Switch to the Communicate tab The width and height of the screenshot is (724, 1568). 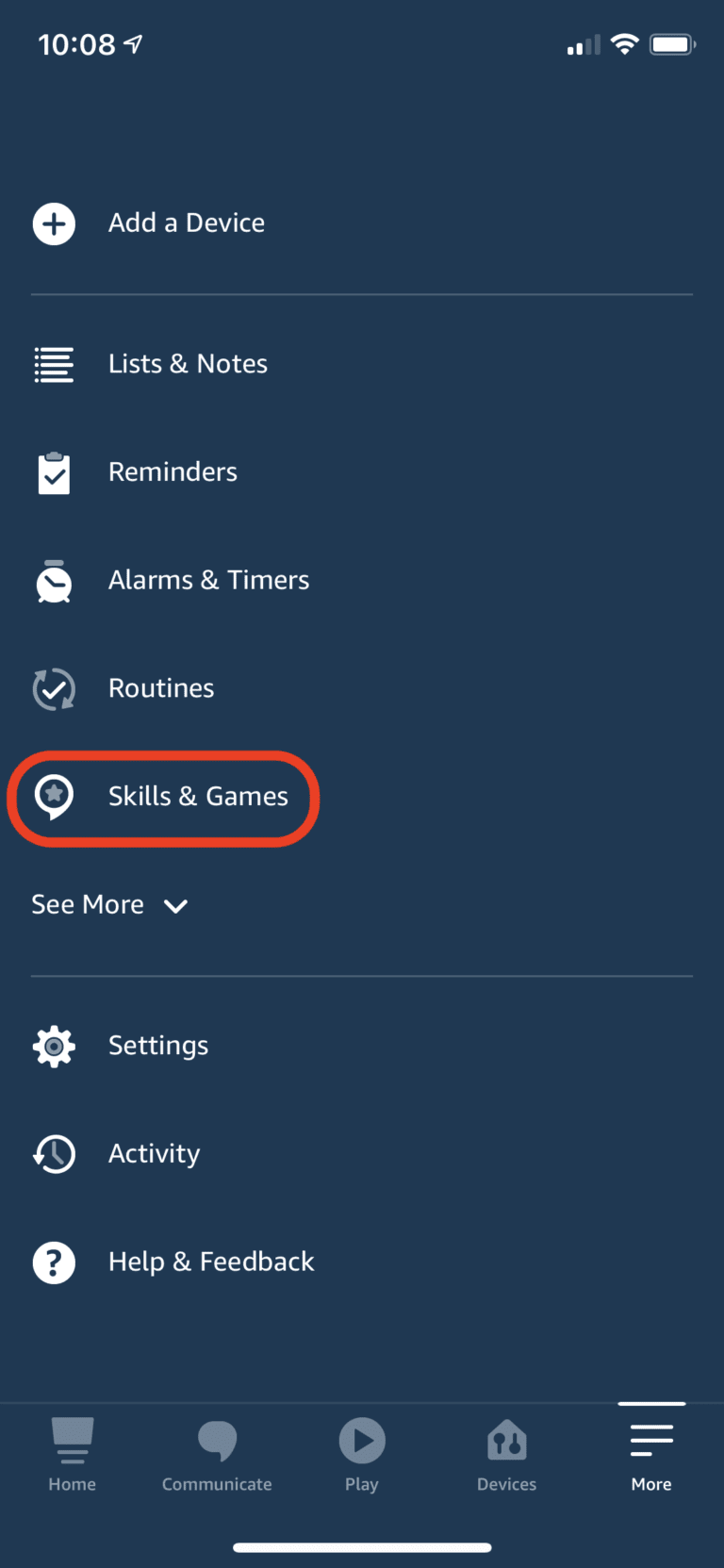point(217,1455)
